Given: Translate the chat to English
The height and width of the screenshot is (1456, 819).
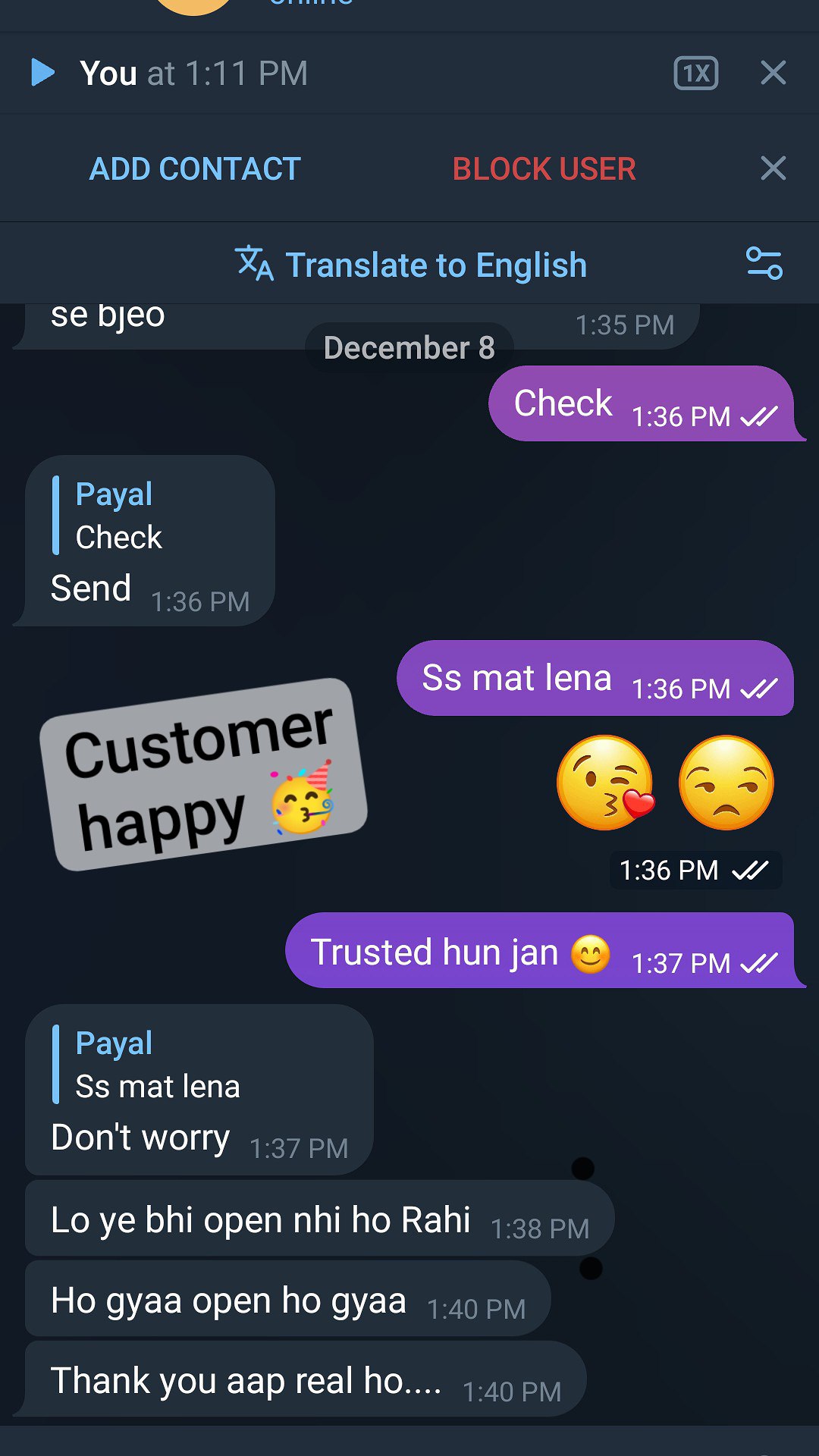Looking at the screenshot, I should pyautogui.click(x=410, y=265).
